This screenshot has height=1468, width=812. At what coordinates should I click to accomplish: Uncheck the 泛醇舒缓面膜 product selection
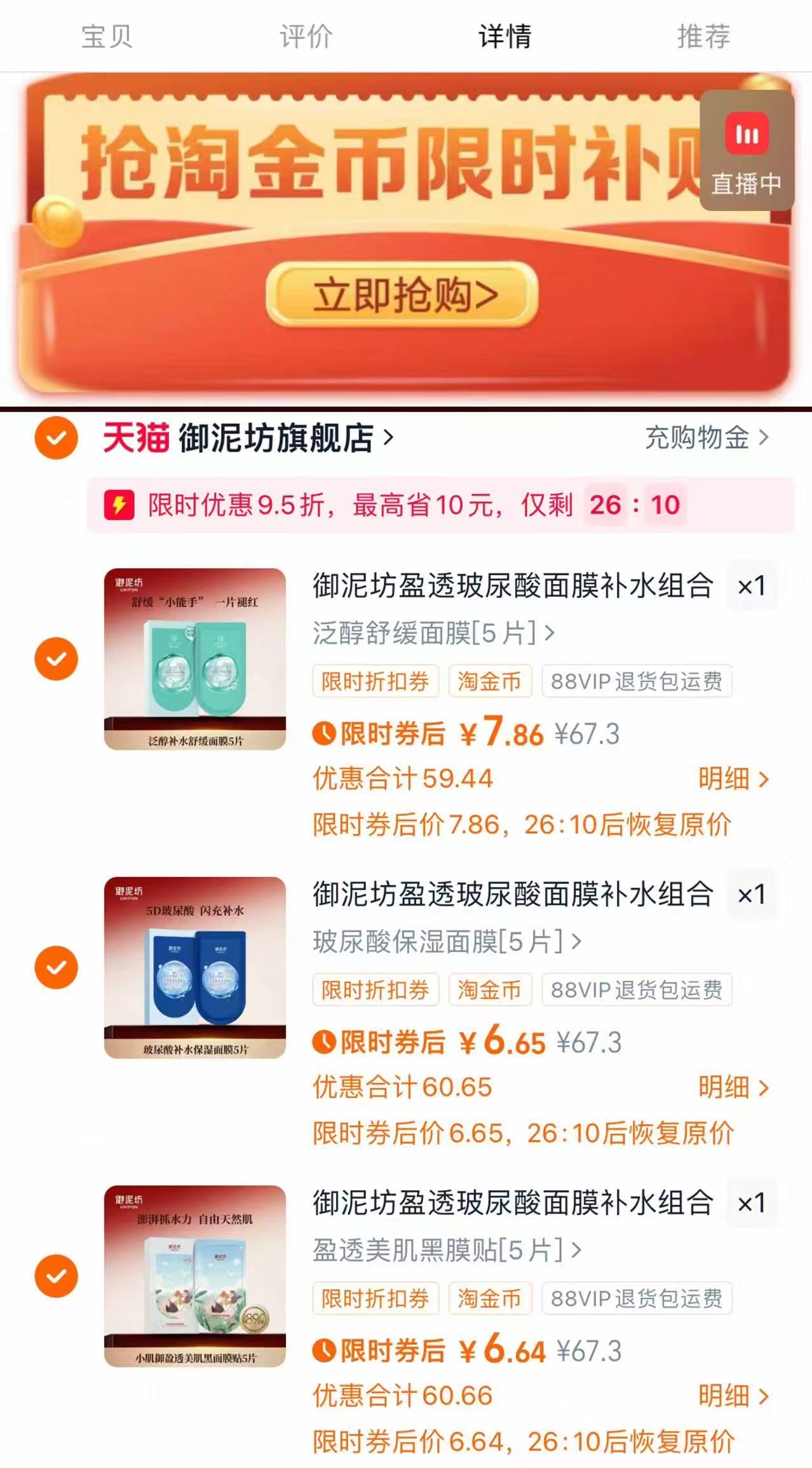pos(57,658)
